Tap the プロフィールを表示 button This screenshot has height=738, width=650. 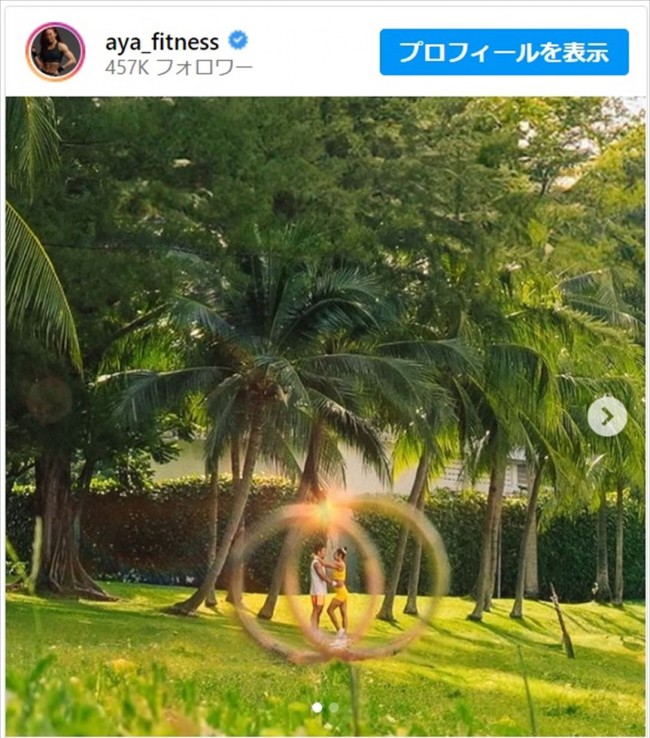pos(503,52)
